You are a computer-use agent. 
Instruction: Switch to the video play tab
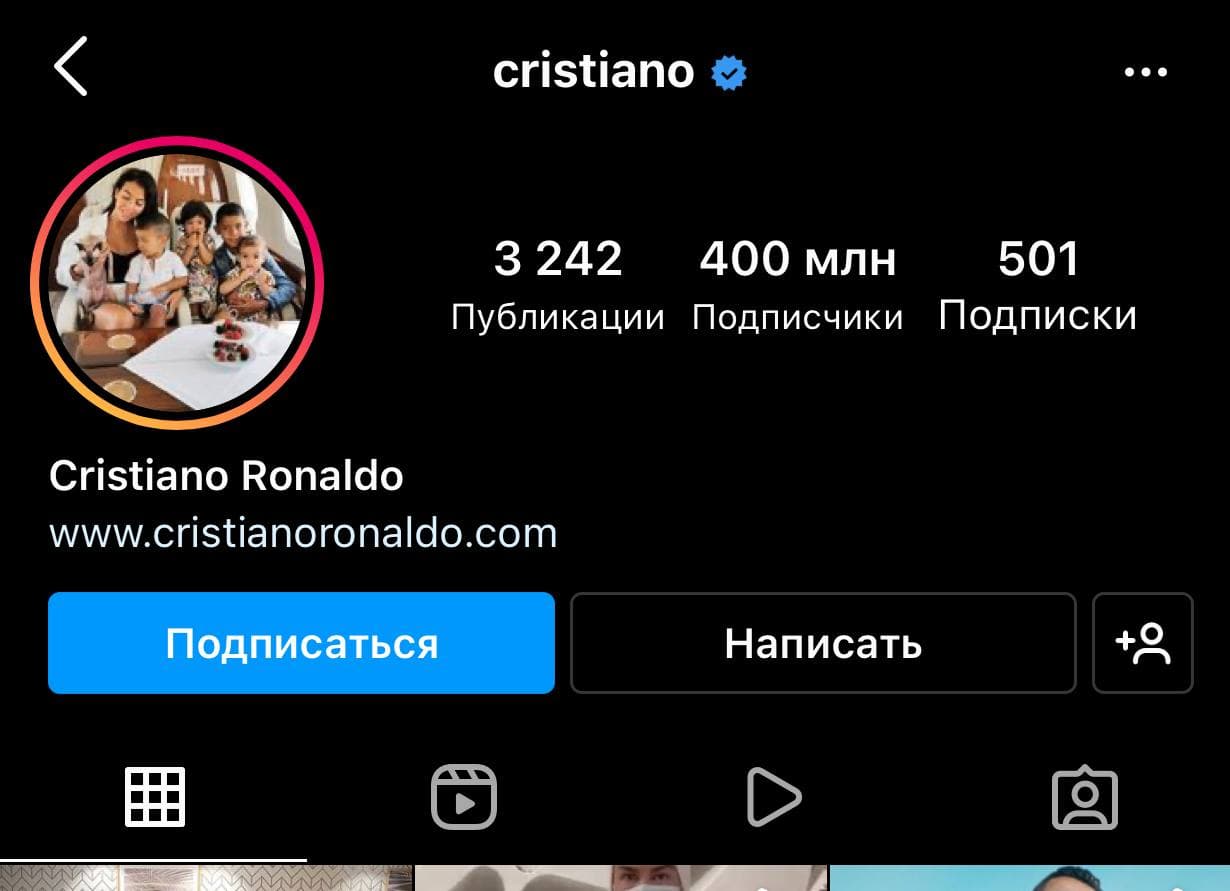tap(773, 797)
